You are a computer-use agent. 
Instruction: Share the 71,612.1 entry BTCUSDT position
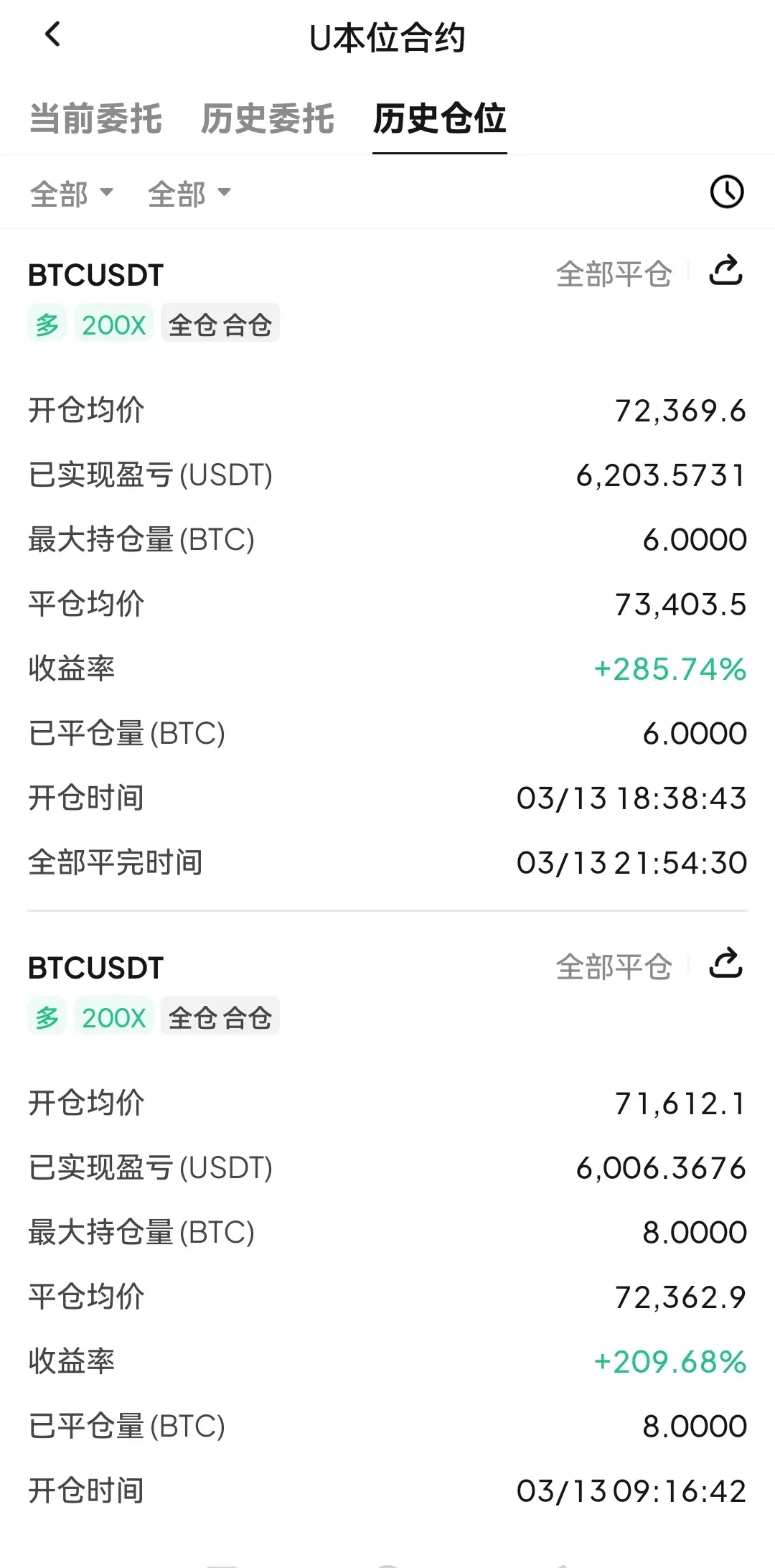point(725,964)
